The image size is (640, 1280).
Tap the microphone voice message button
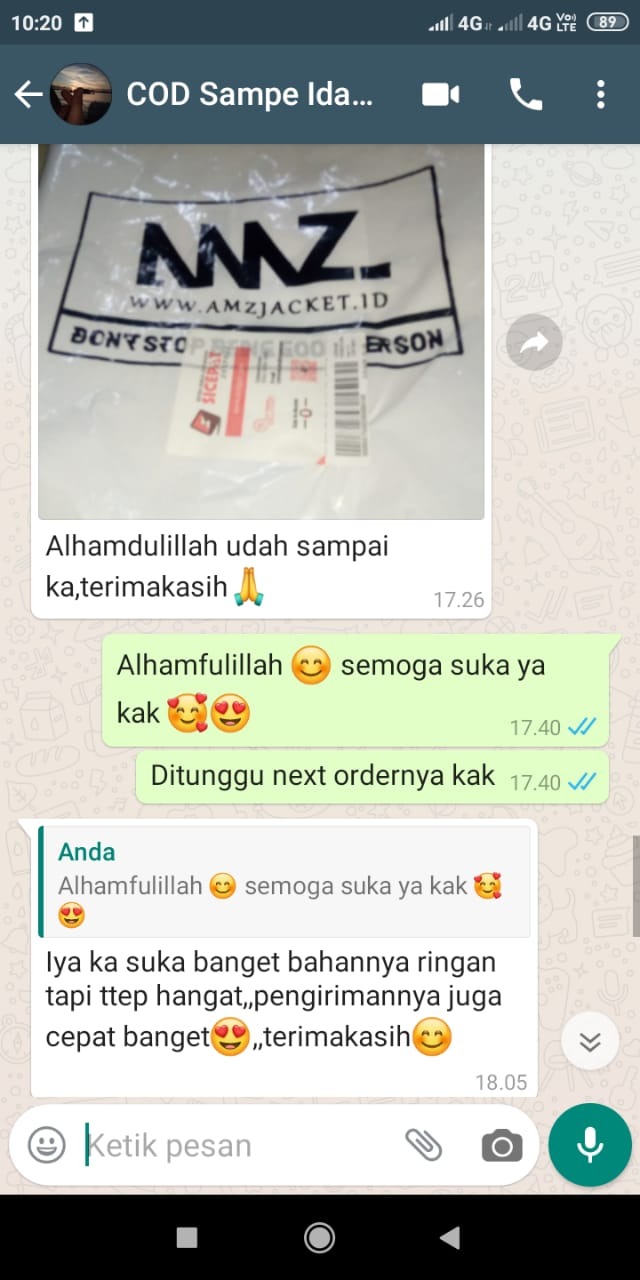(x=590, y=1145)
